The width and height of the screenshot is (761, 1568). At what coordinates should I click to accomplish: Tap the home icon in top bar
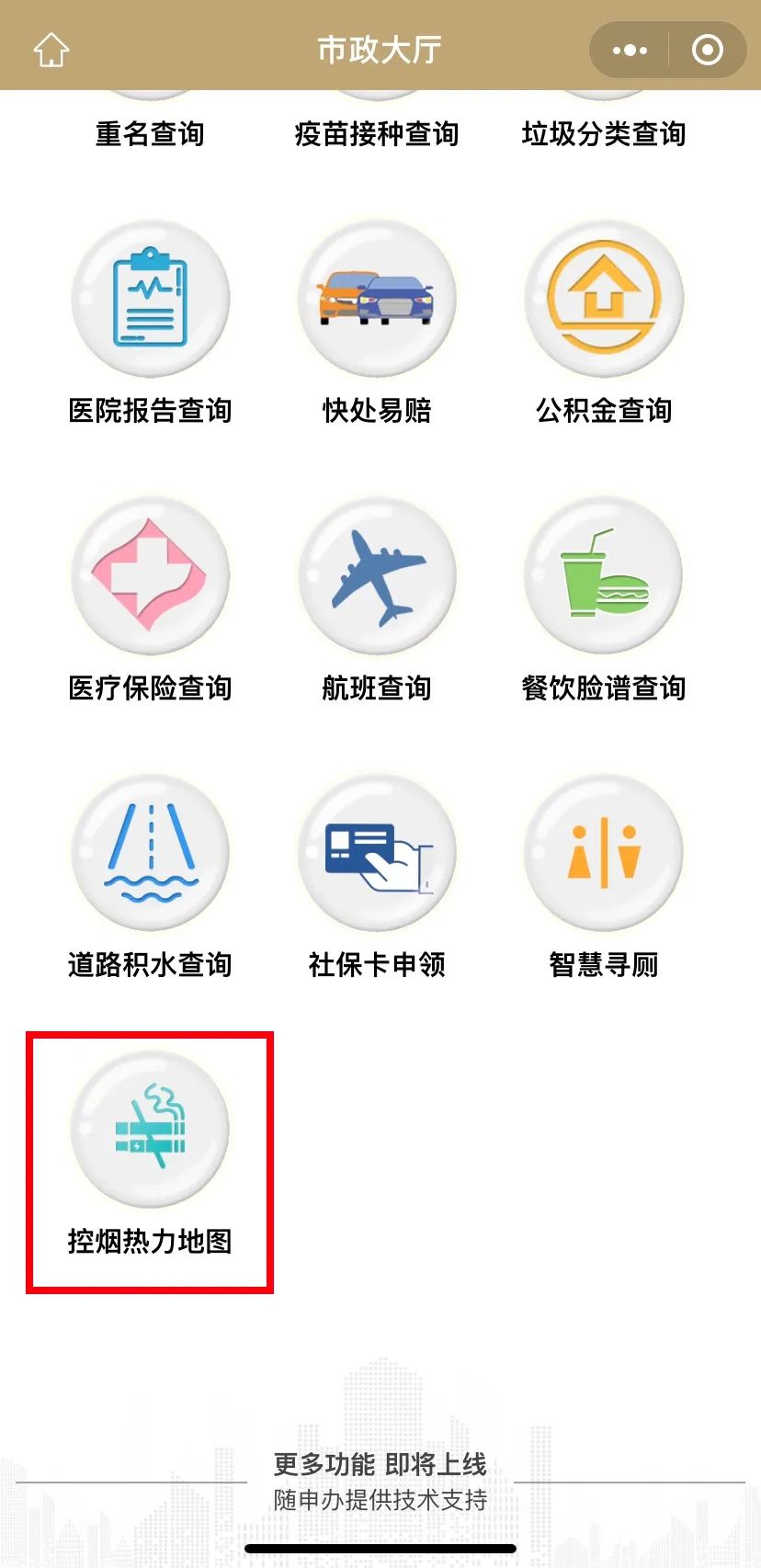[x=51, y=49]
